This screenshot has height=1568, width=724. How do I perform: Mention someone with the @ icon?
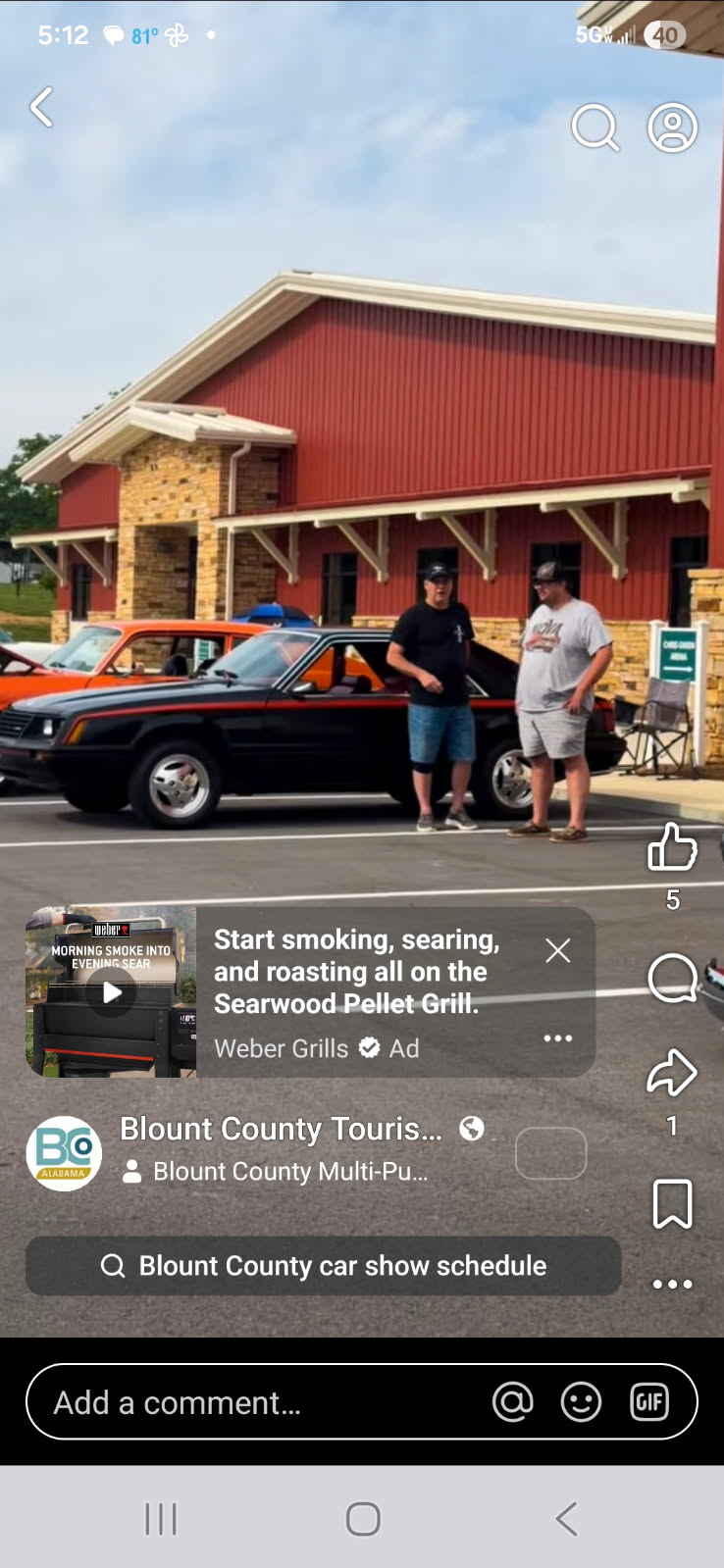(513, 1402)
